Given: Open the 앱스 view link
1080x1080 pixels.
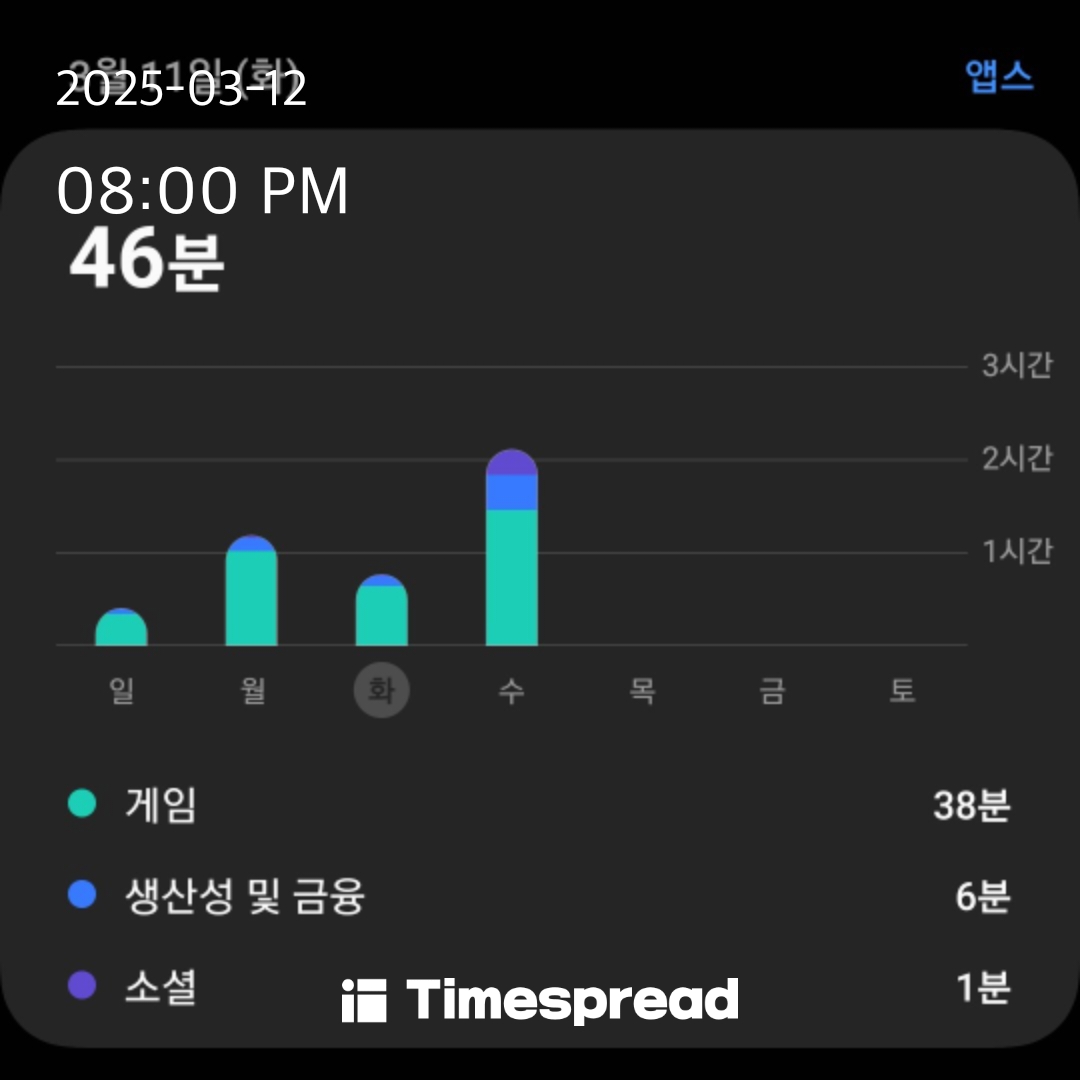Looking at the screenshot, I should (x=998, y=77).
